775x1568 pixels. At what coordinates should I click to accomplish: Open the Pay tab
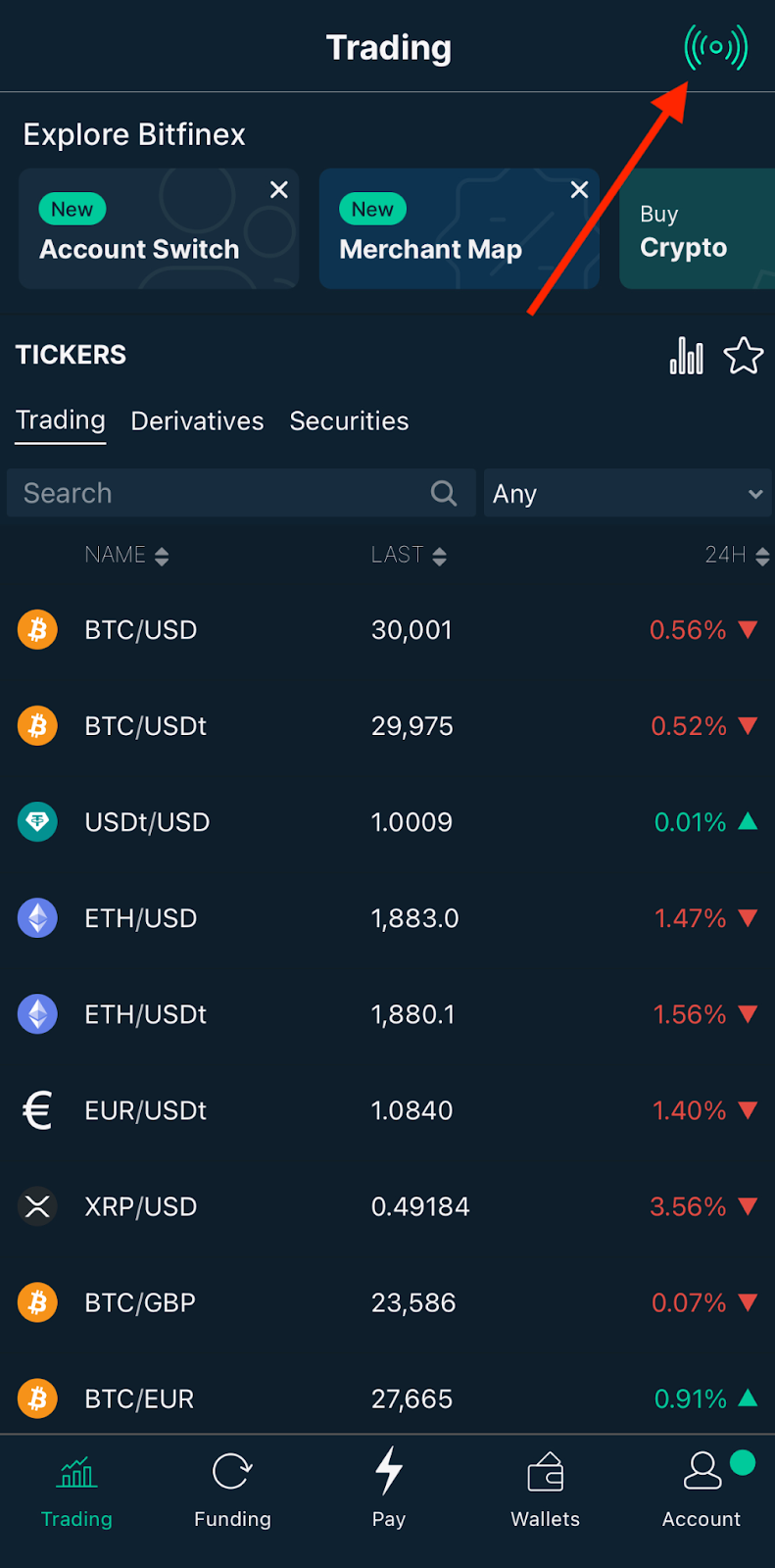389,1488
